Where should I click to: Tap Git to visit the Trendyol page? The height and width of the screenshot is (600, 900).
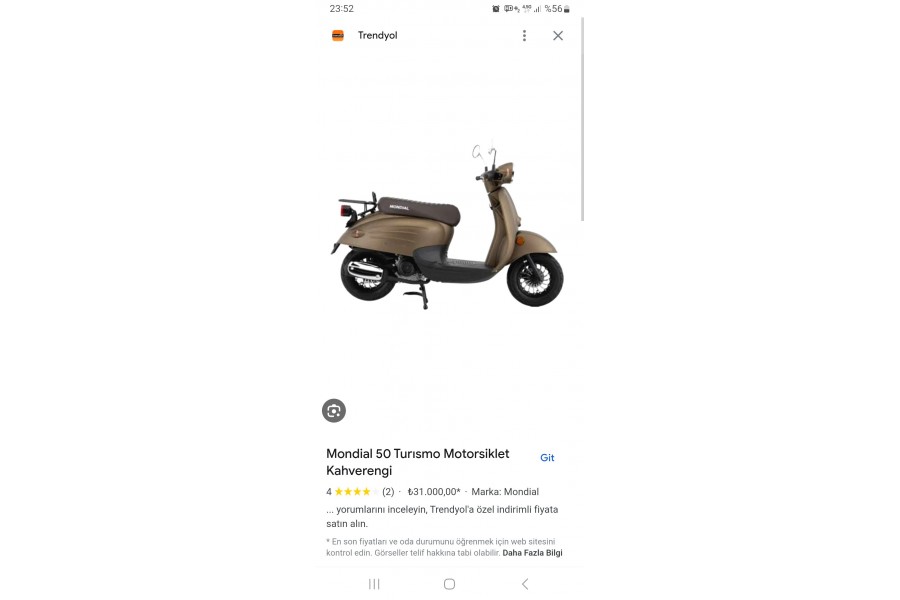point(547,458)
